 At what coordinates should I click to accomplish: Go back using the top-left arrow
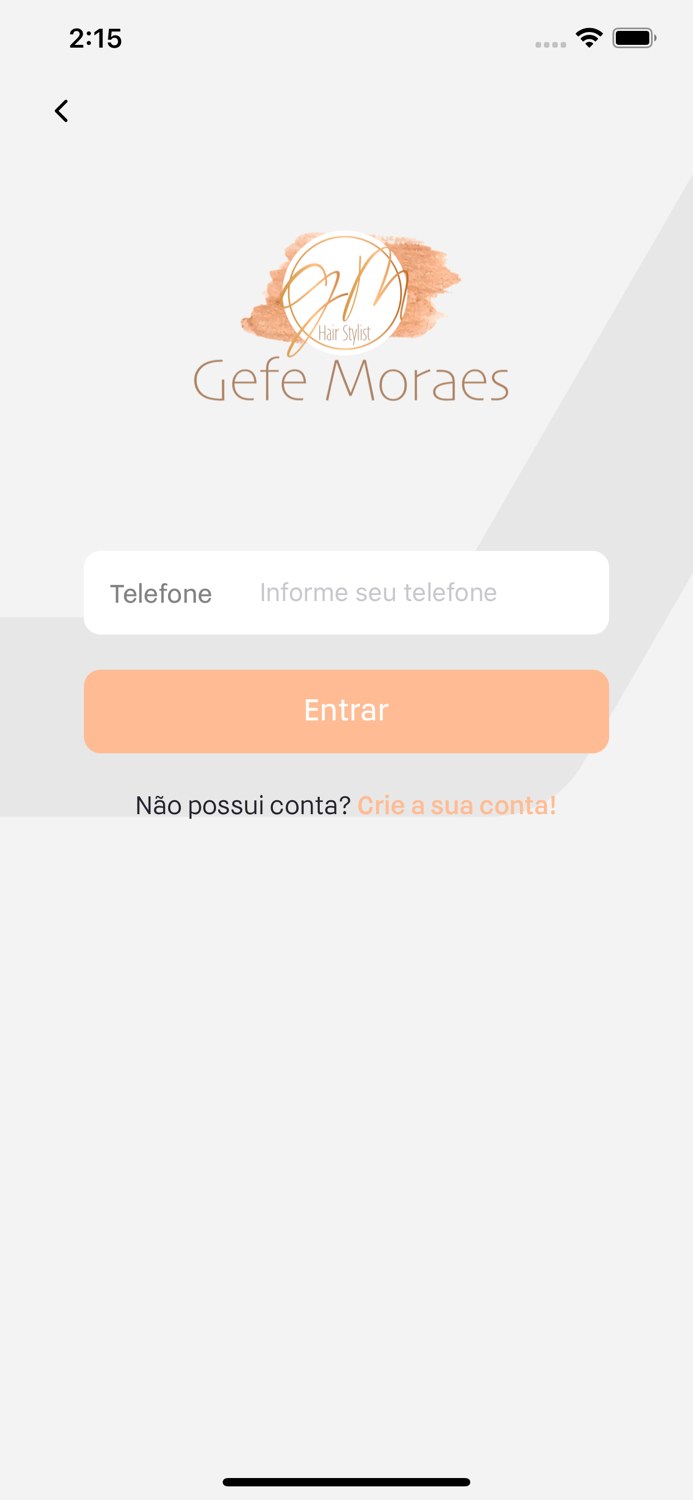click(x=61, y=111)
